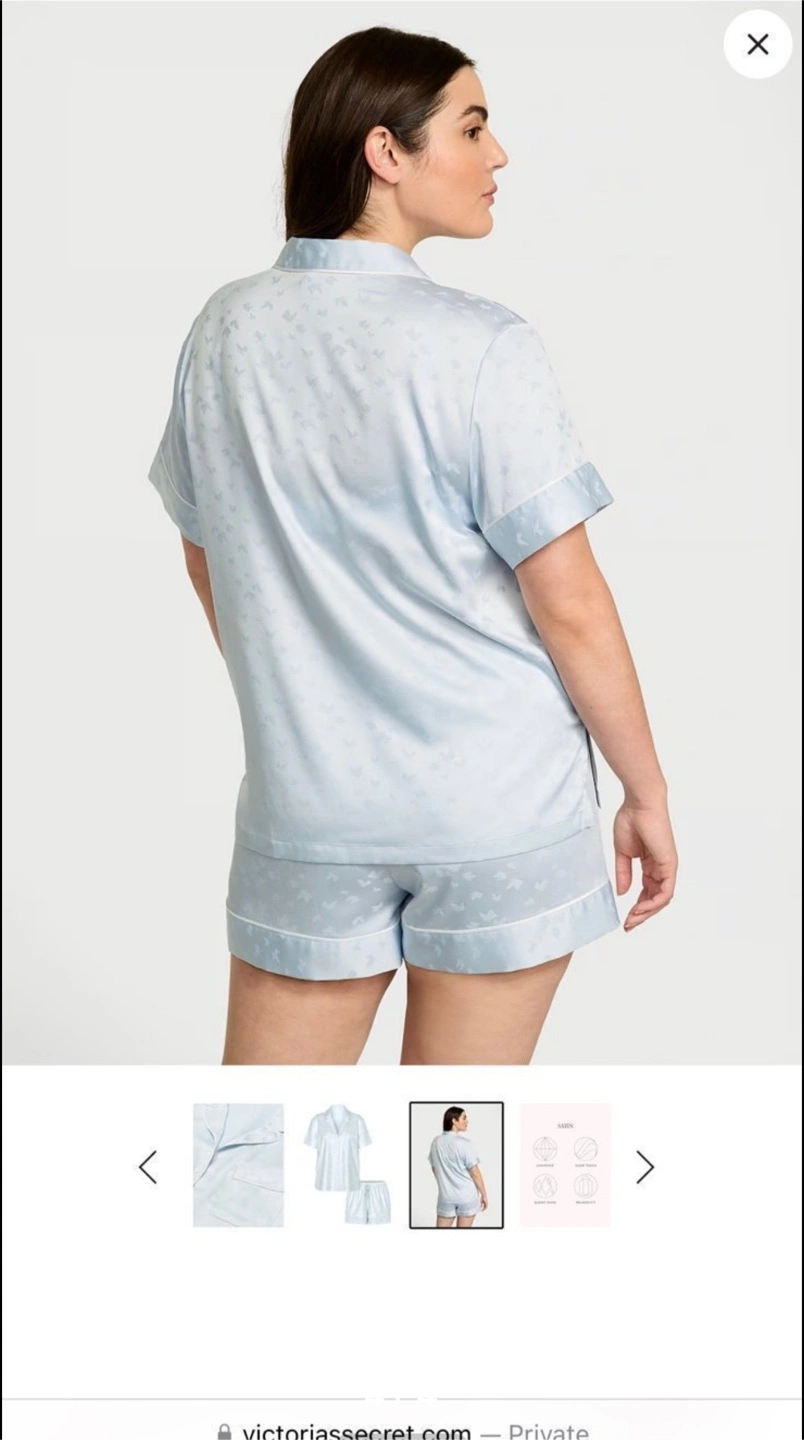
Task: Show previous product image
Action: [148, 1166]
